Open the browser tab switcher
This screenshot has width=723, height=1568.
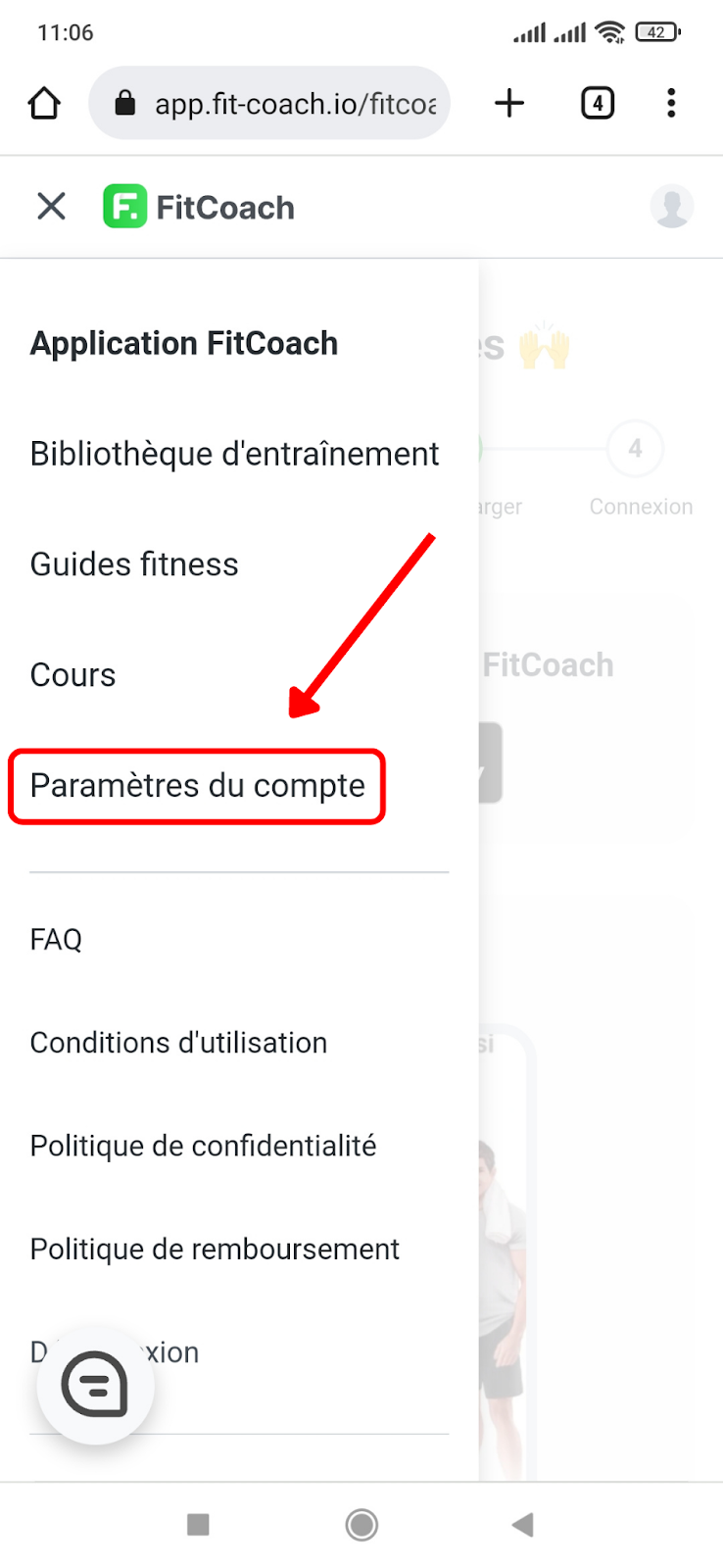[598, 103]
